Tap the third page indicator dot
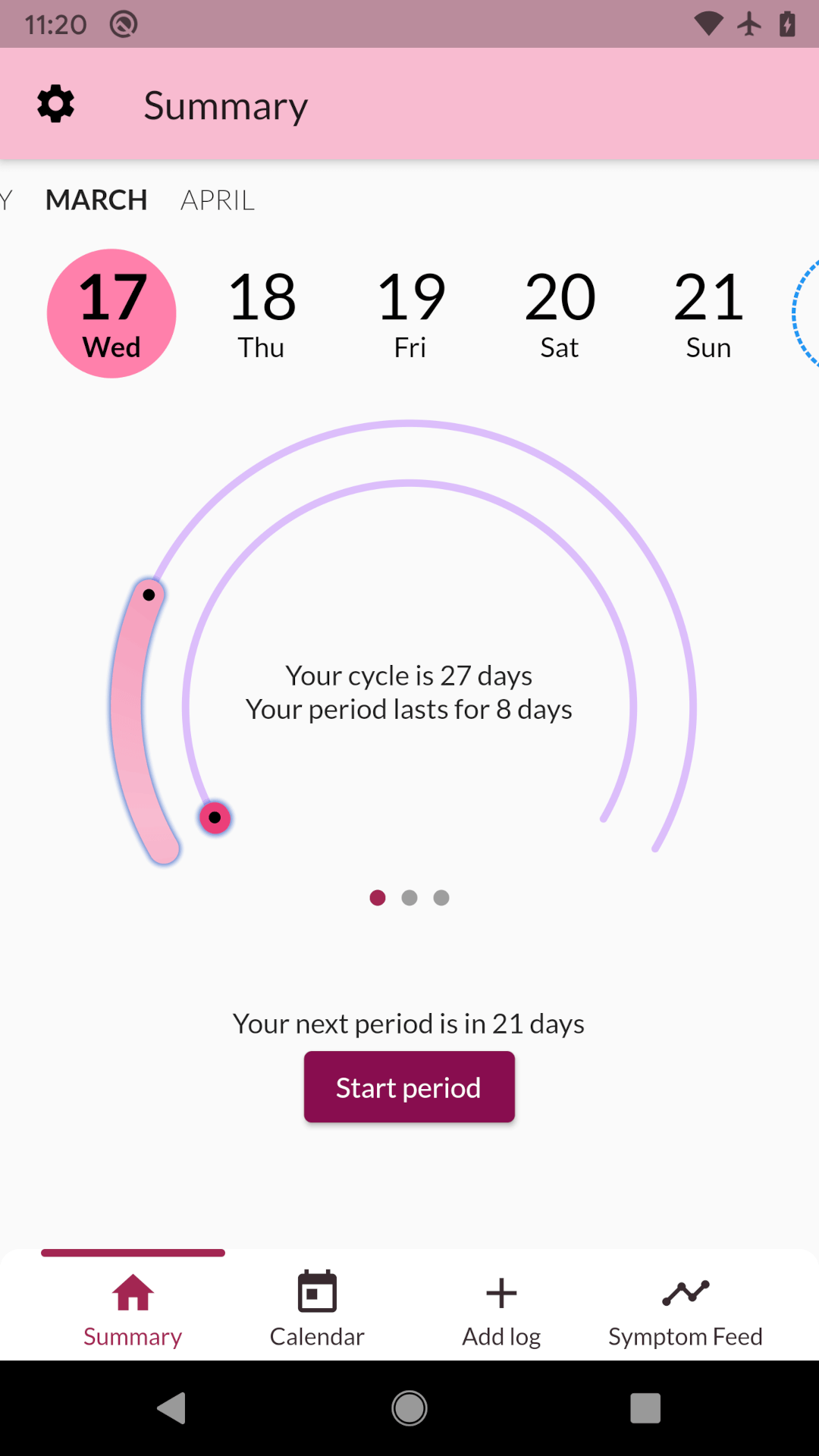Image resolution: width=819 pixels, height=1456 pixels. pyautogui.click(x=441, y=897)
